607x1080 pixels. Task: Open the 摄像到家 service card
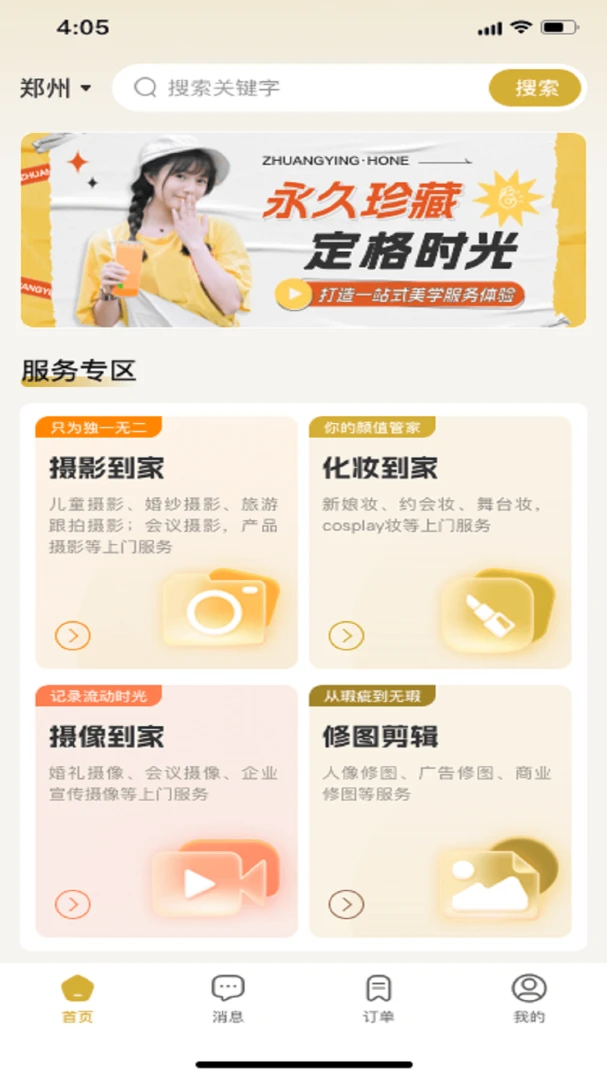[167, 811]
